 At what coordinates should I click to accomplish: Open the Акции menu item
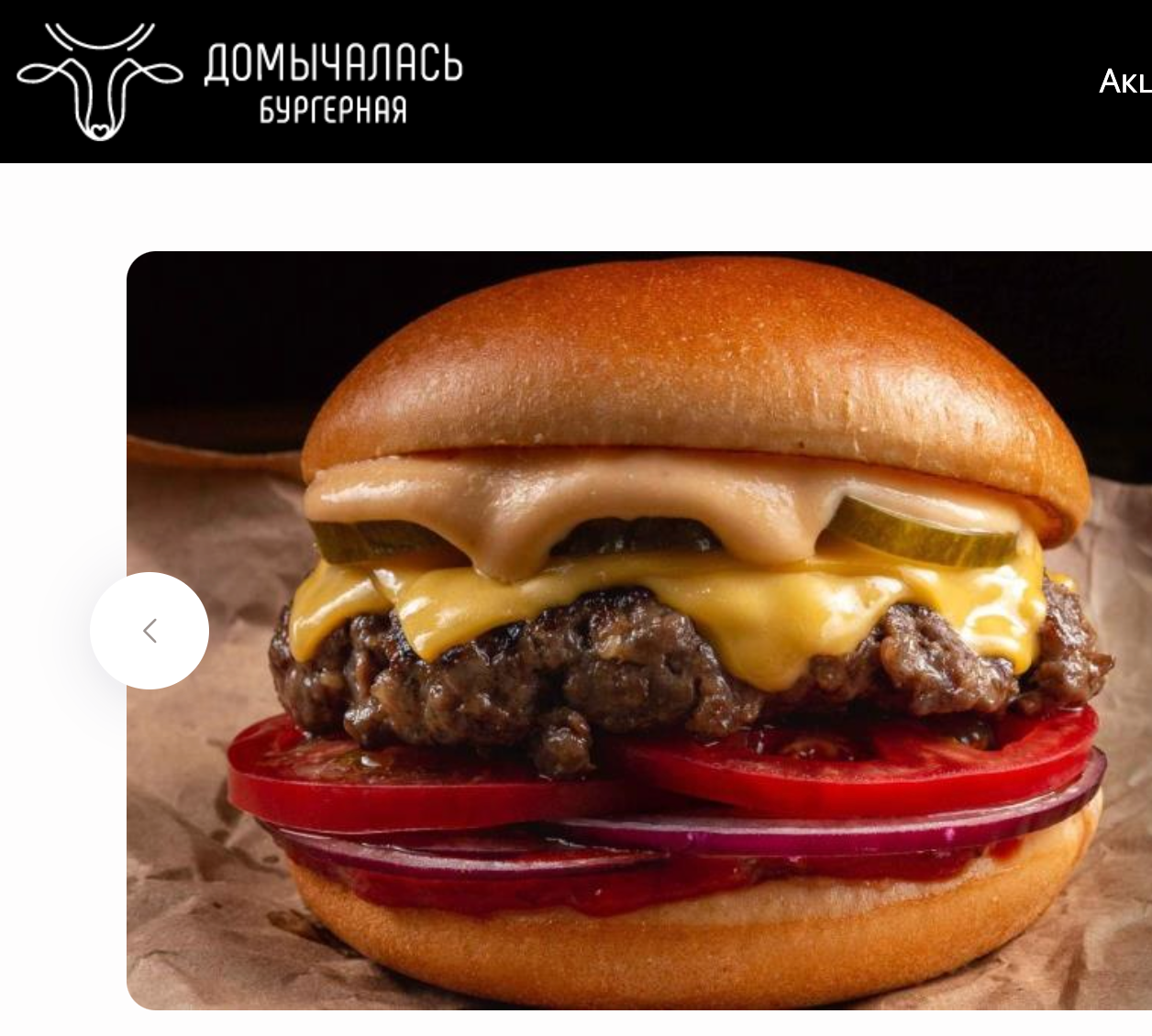coord(1125,83)
